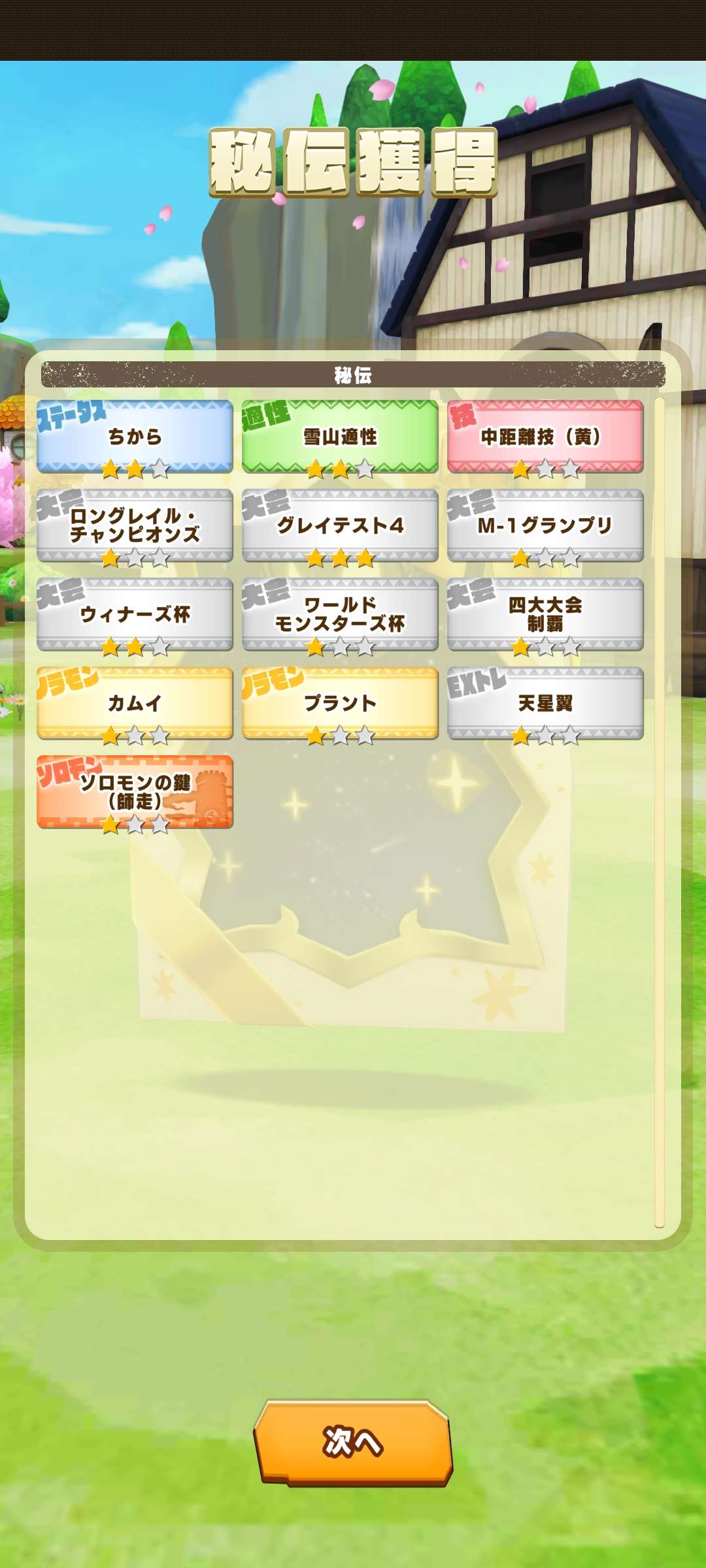Open the M-1グランプリ tournament card
Screen dimensions: 706x1568
(545, 525)
